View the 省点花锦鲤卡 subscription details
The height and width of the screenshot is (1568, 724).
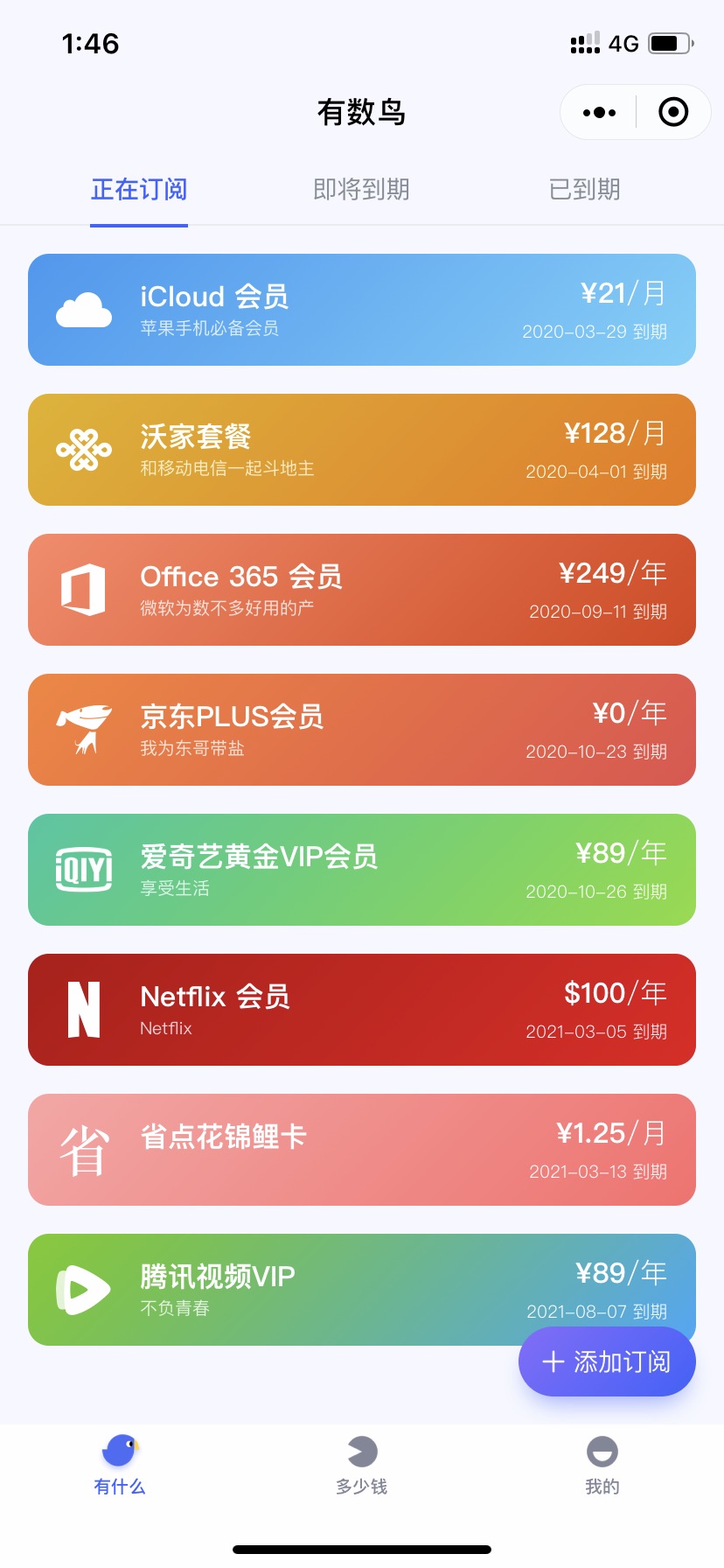(x=362, y=1150)
